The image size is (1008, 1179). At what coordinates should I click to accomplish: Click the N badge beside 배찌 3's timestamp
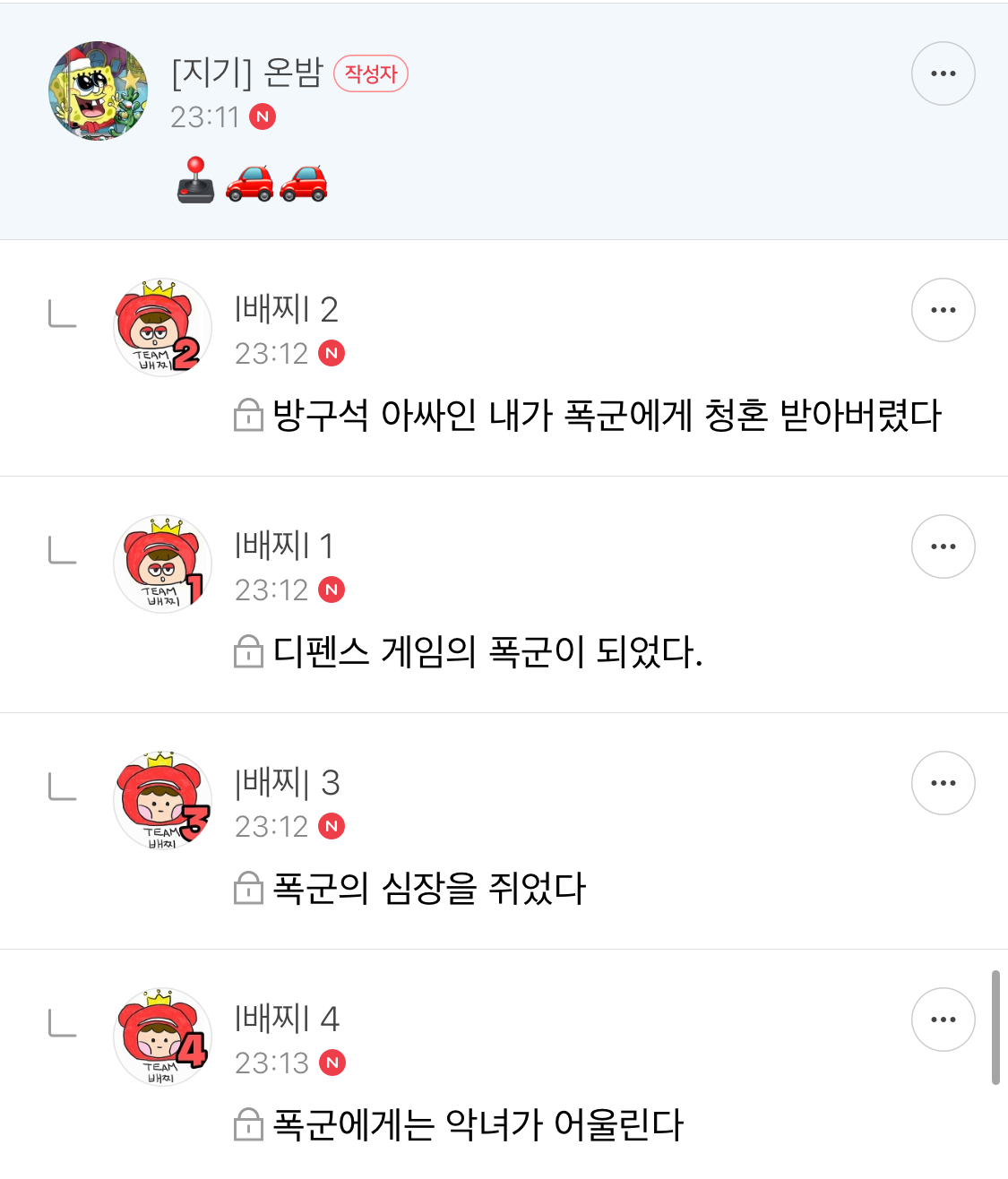coord(332,827)
